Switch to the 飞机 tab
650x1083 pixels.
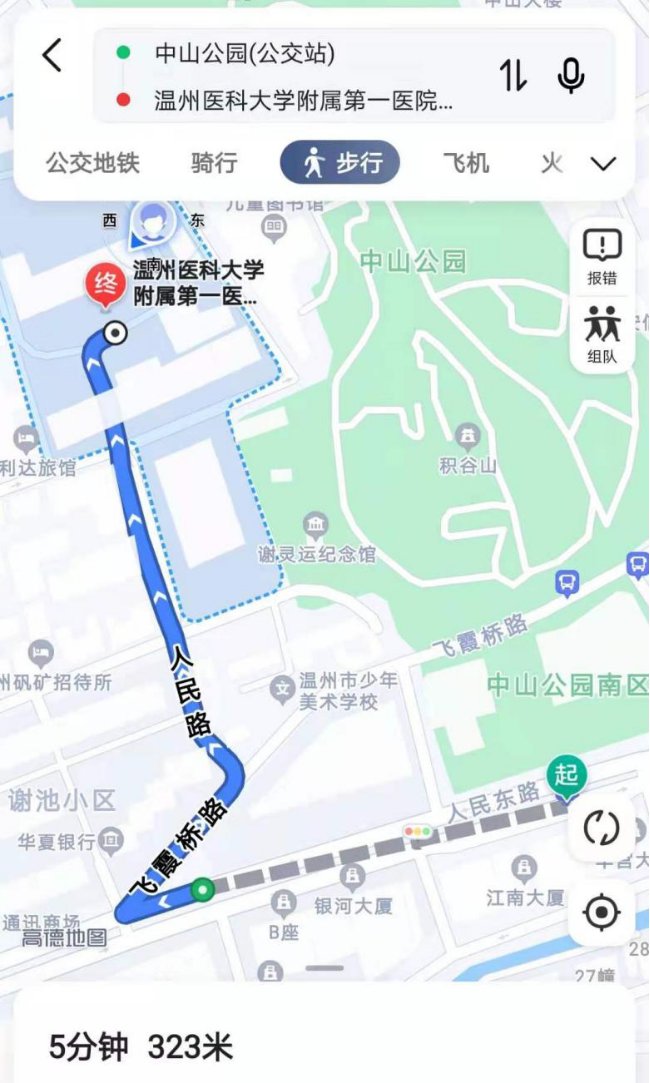coord(466,163)
